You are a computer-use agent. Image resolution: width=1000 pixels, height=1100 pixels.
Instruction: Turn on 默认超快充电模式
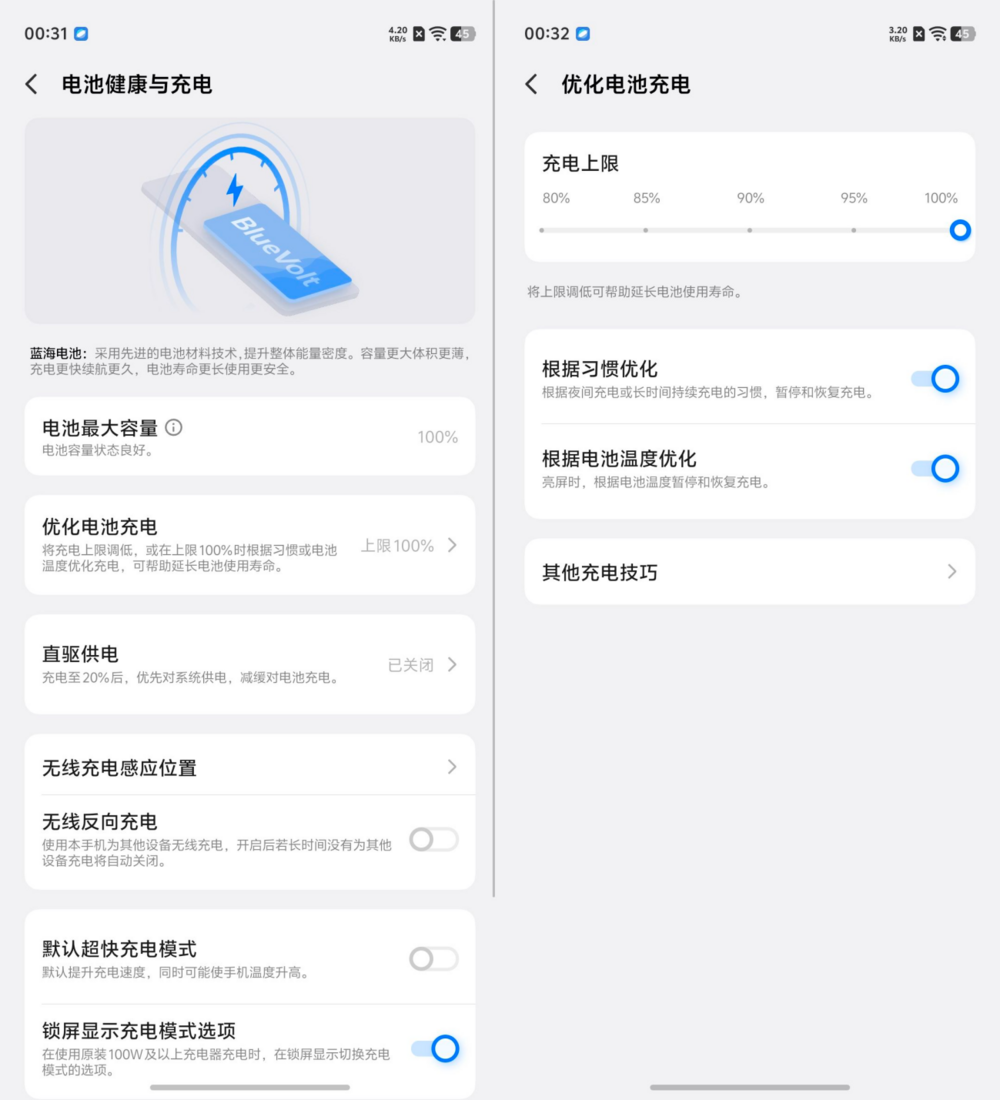[x=433, y=959]
